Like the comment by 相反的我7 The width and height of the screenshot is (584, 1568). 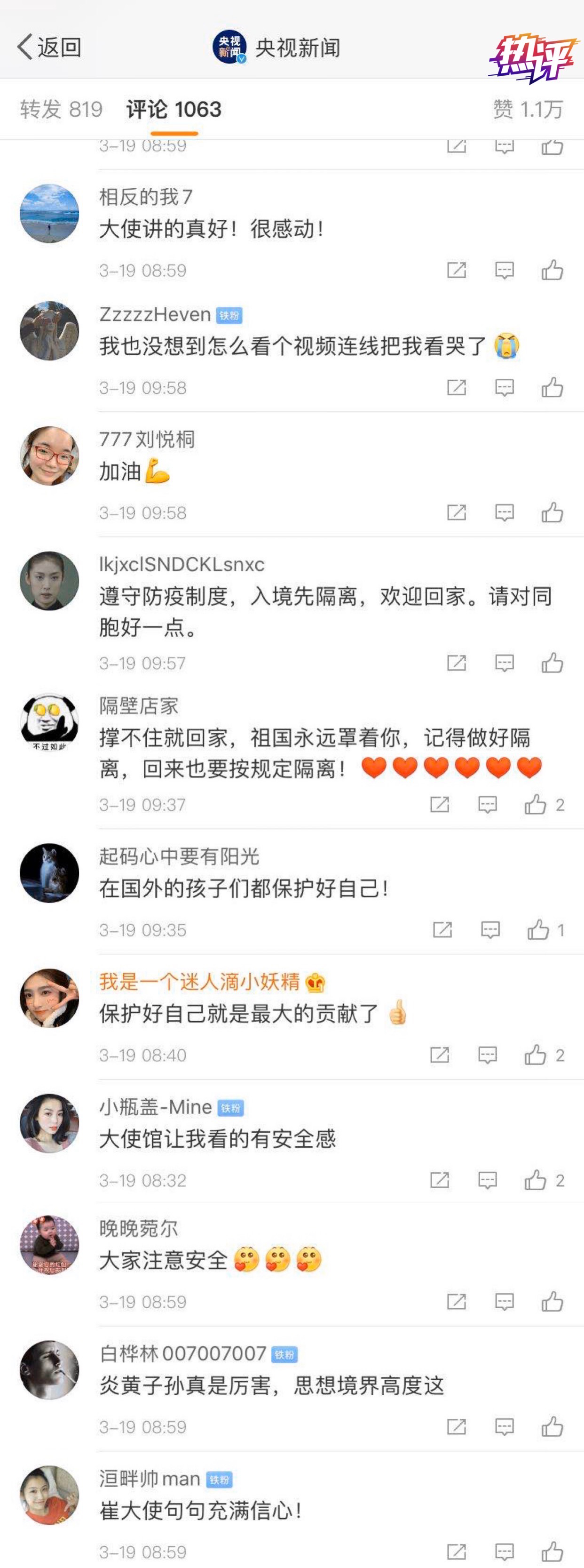point(552,270)
